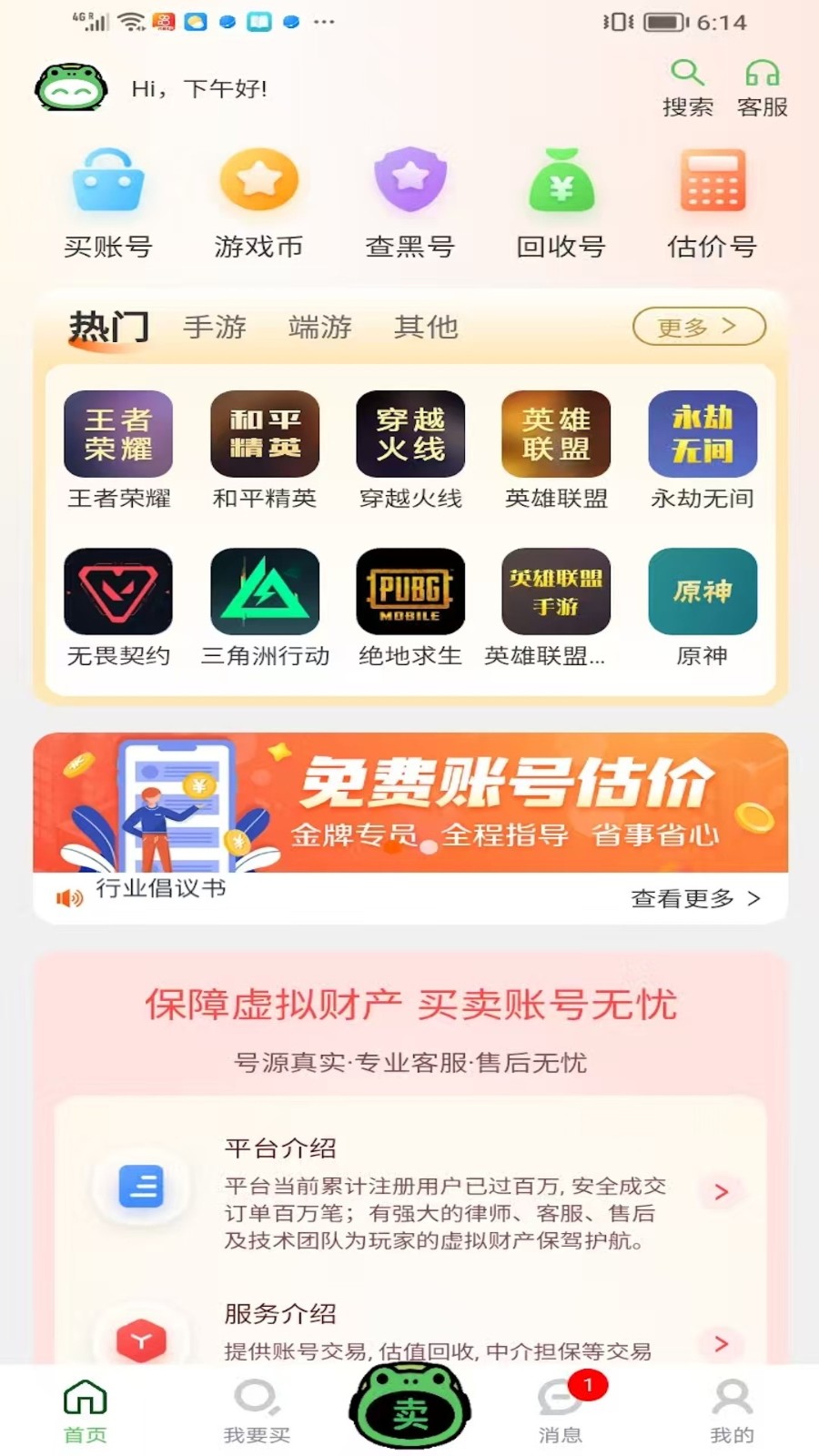The image size is (819, 1456).
Task: Open 买账号 shortcut
Action: 108,203
